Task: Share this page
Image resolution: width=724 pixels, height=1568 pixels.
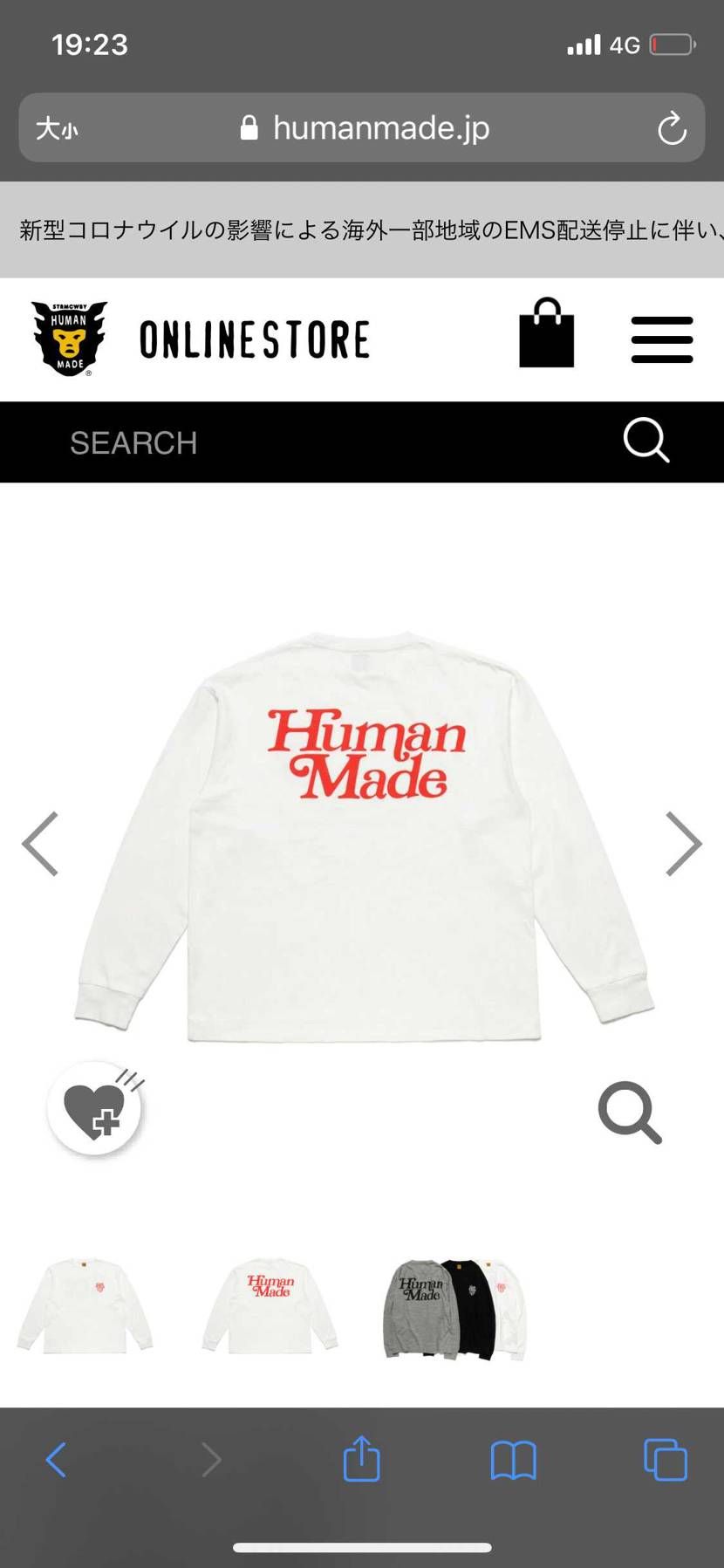Action: [x=361, y=1459]
